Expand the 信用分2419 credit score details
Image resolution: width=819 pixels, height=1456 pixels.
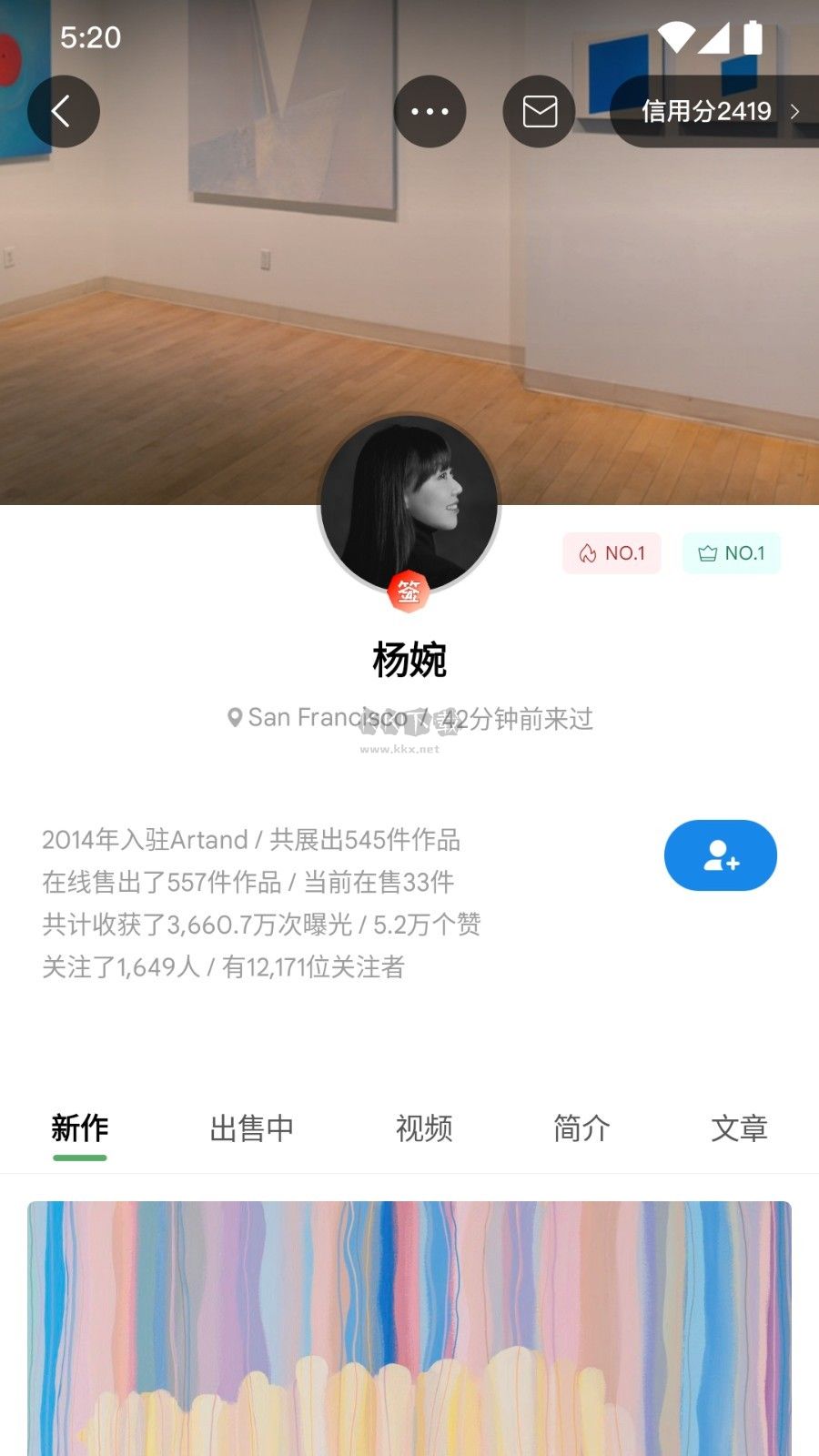719,111
